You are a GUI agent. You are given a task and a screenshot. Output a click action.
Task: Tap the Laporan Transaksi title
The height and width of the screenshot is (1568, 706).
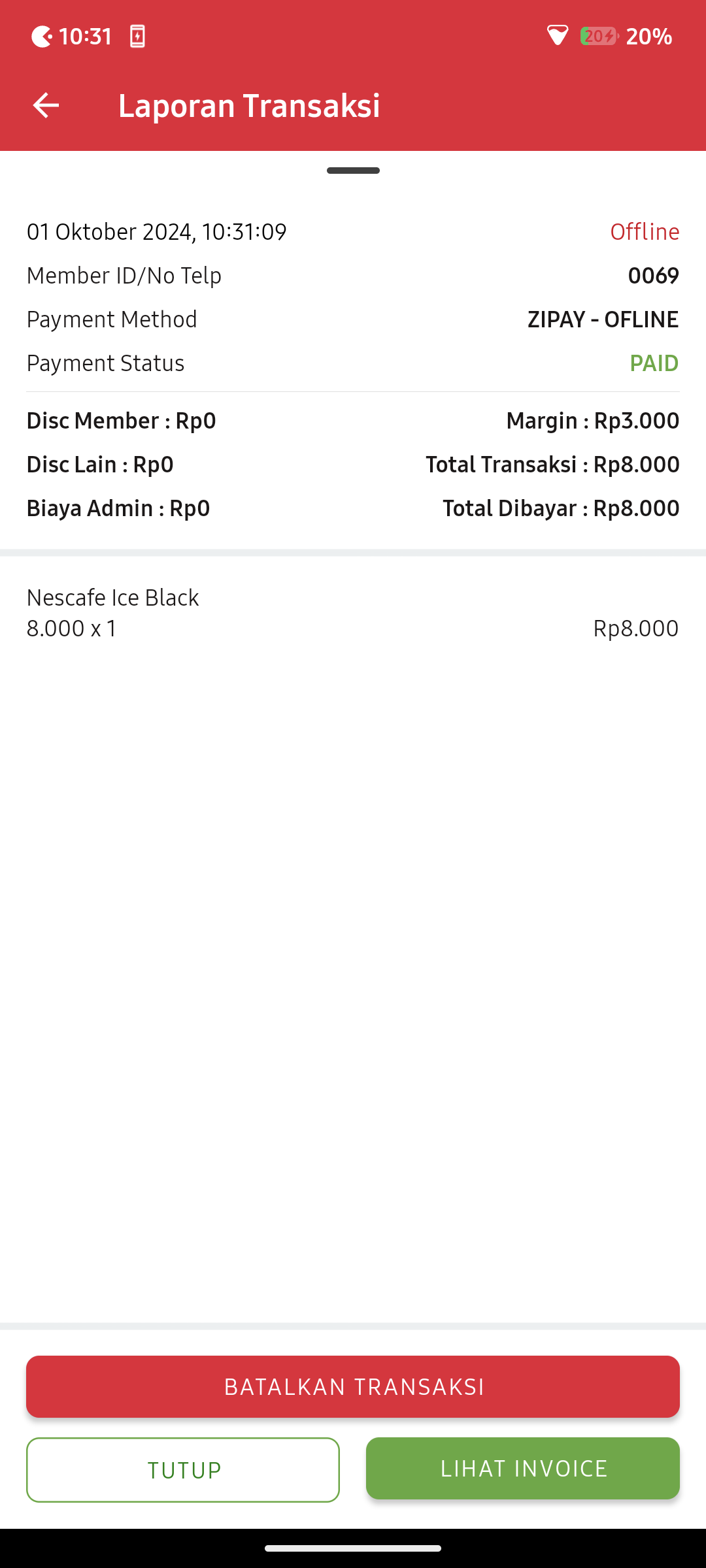tap(249, 105)
